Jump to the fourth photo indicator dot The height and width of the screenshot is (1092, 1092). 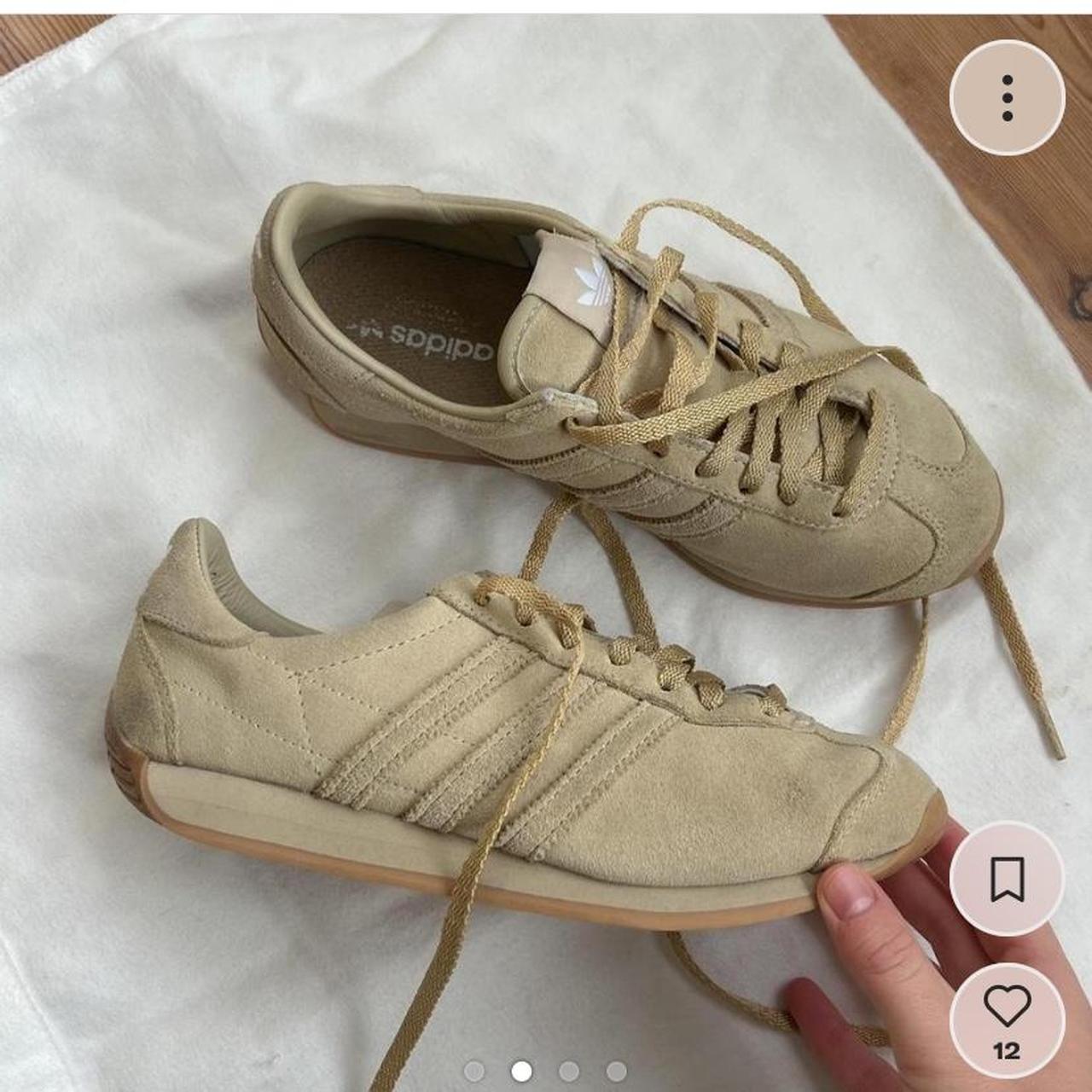[x=616, y=1072]
